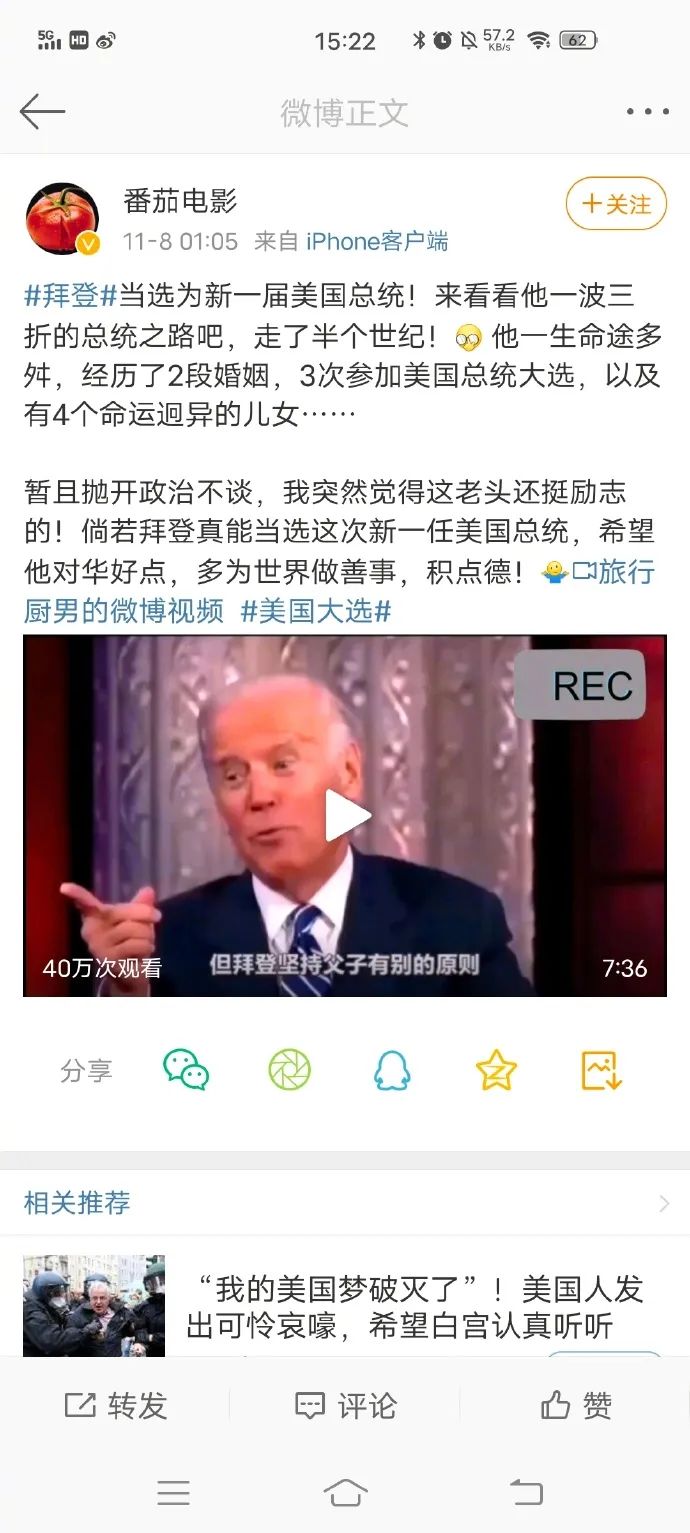
Task: Open the #美国大选# hashtag topic
Action: (316, 611)
